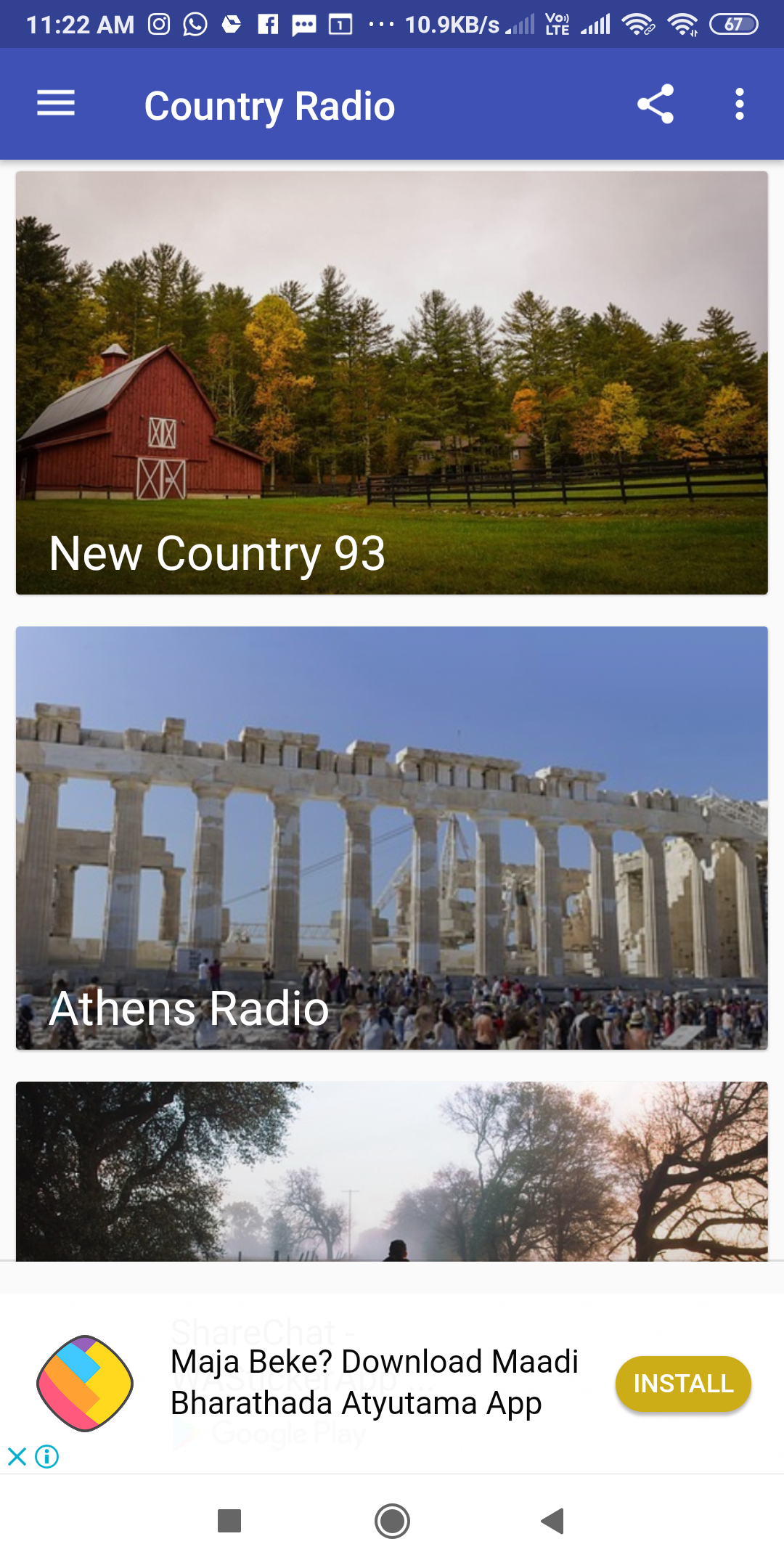Image resolution: width=784 pixels, height=1568 pixels.
Task: Close the ad banner with X
Action: [17, 1456]
